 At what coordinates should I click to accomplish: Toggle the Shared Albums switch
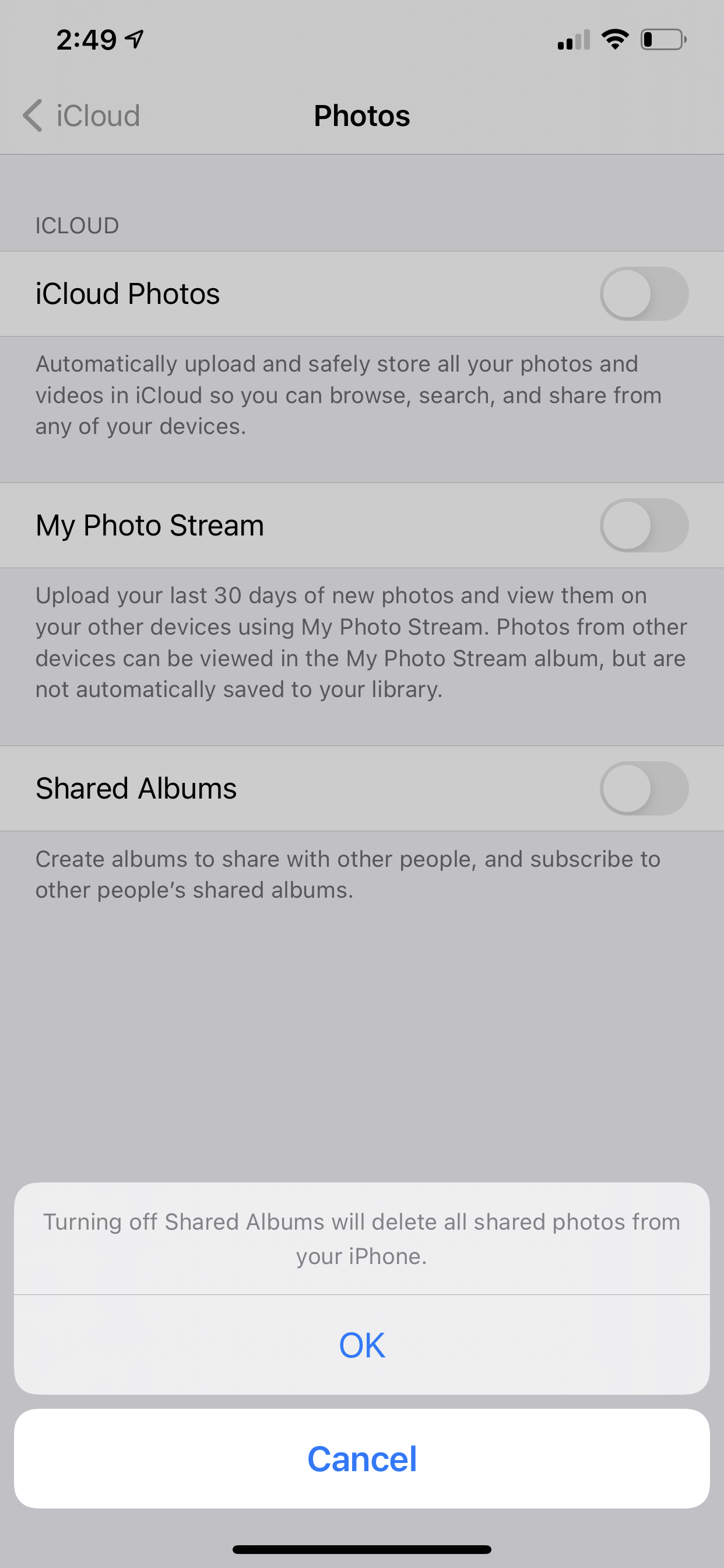644,788
